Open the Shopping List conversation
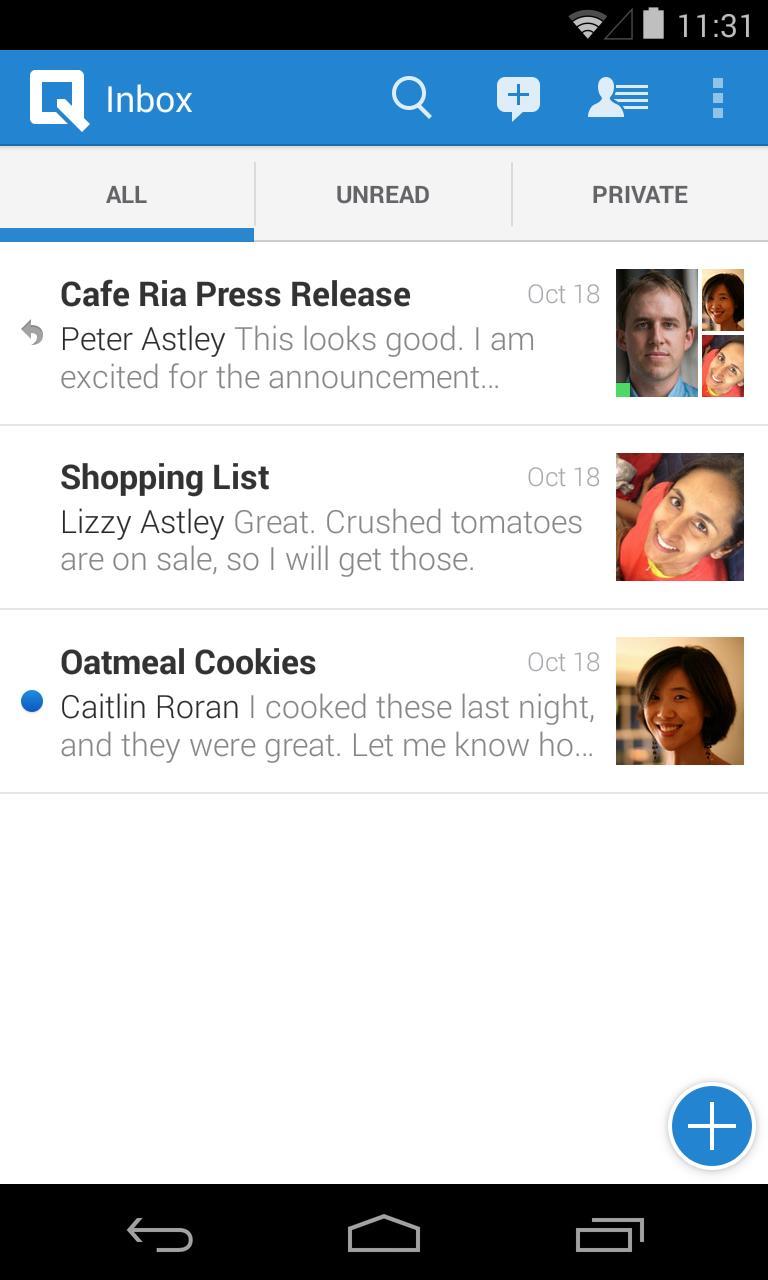This screenshot has width=768, height=1280. [x=384, y=517]
